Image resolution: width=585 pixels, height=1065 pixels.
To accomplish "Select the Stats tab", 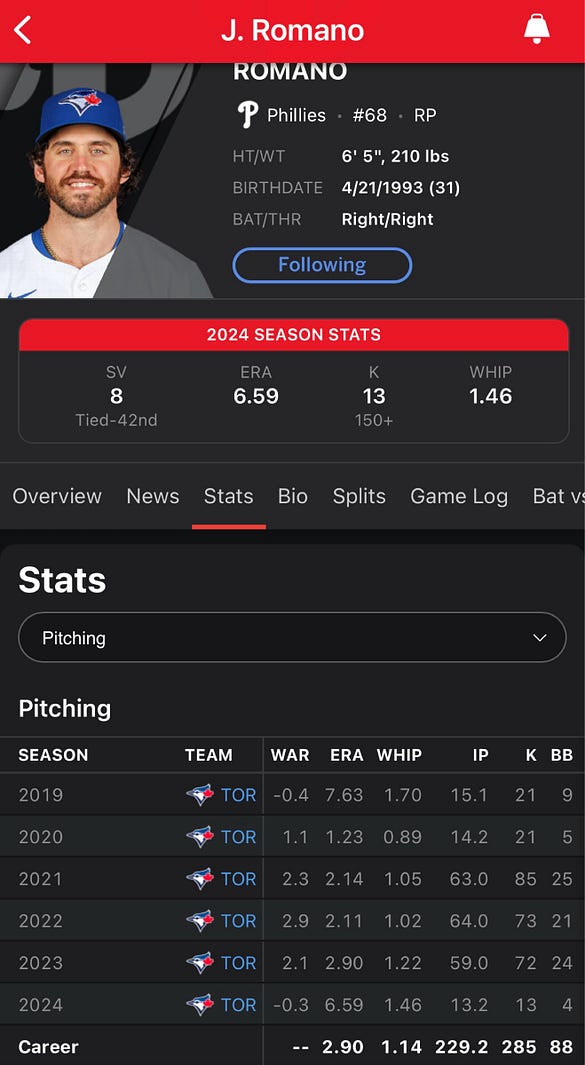I will tap(228, 497).
